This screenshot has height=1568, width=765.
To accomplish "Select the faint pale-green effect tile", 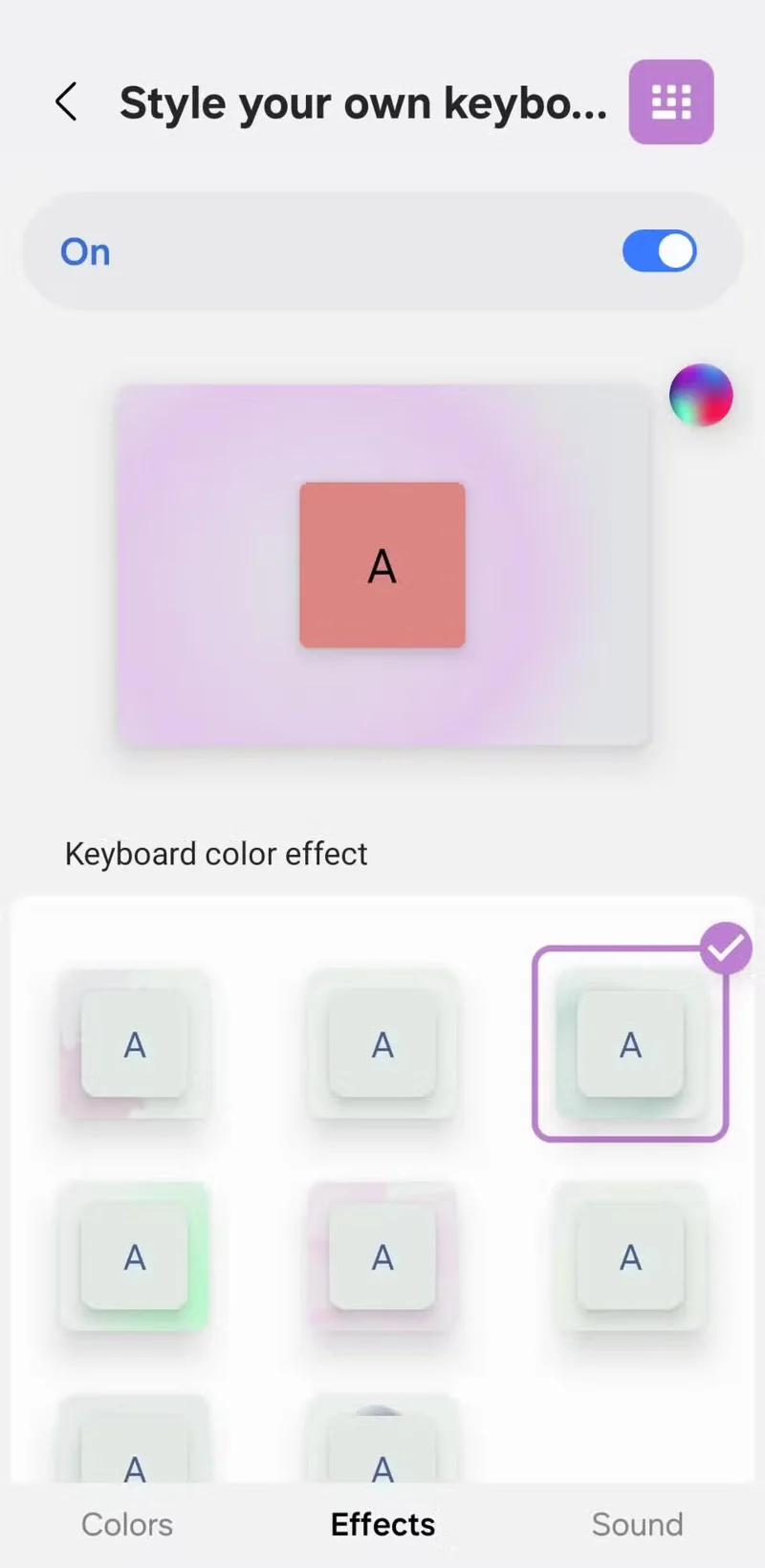I will [x=630, y=1256].
